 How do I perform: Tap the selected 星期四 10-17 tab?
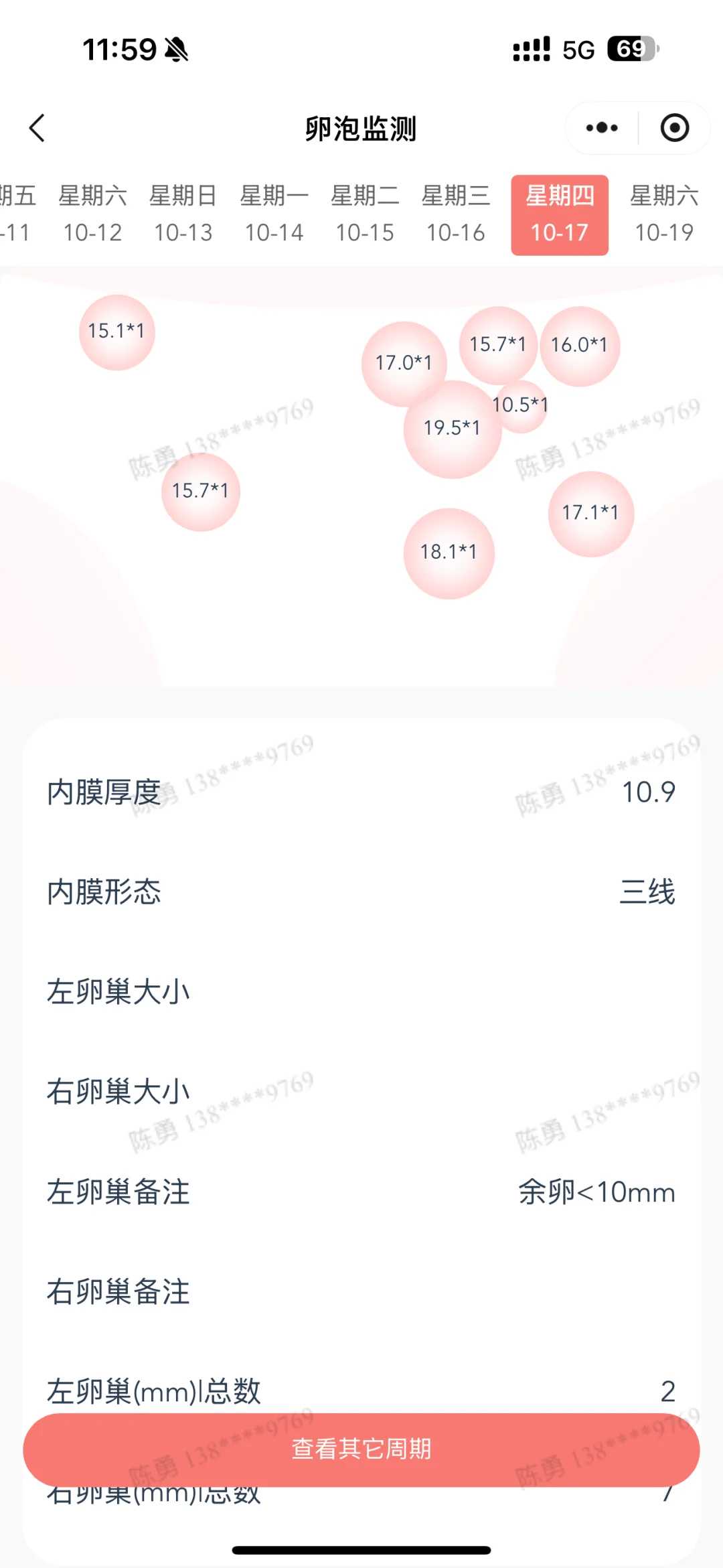coord(560,214)
